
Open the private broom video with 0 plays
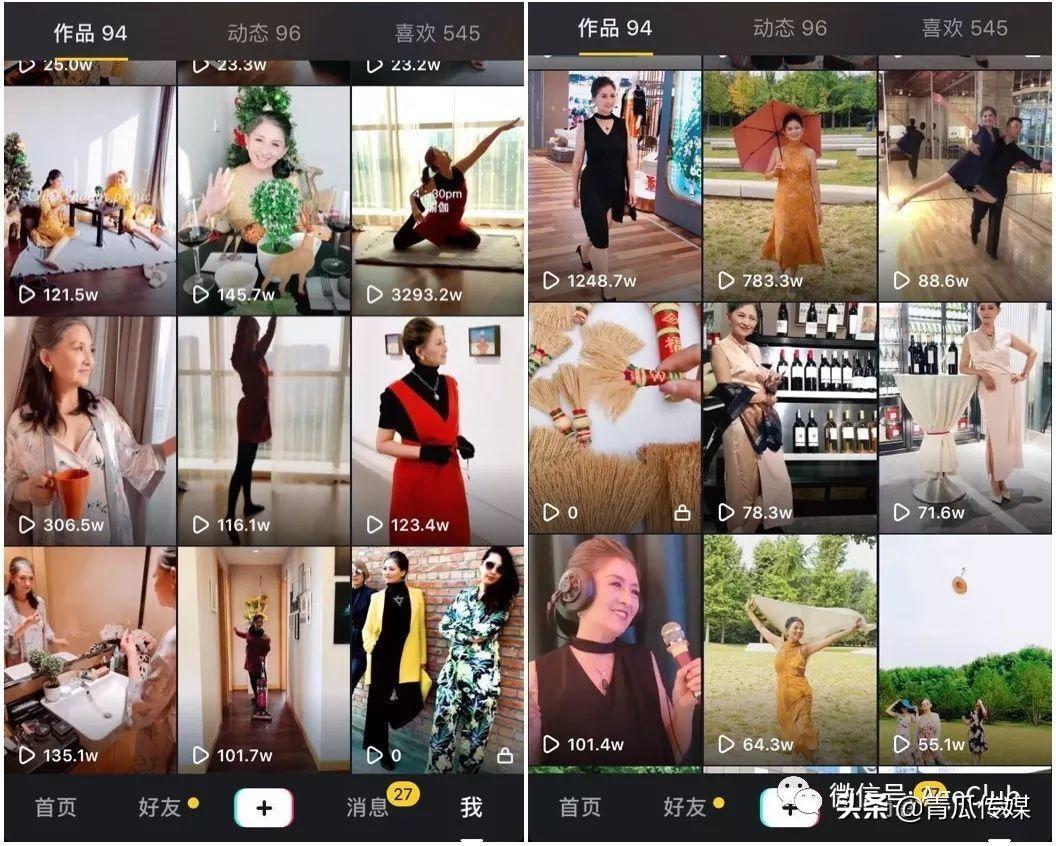tap(614, 417)
